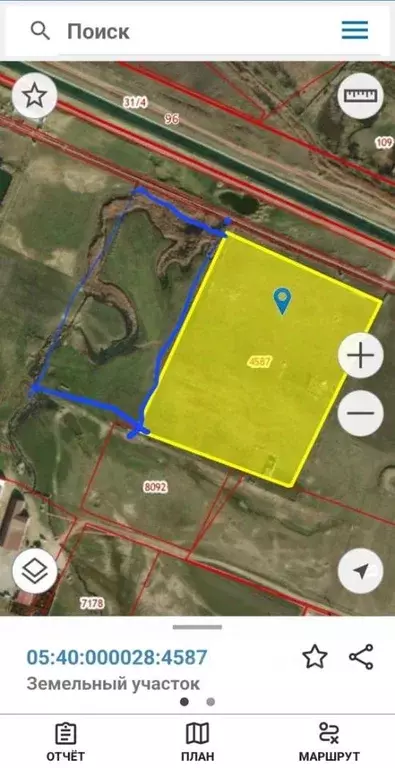The width and height of the screenshot is (395, 768).
Task: Tap the bottom sheet drag handle
Action: pos(198,627)
